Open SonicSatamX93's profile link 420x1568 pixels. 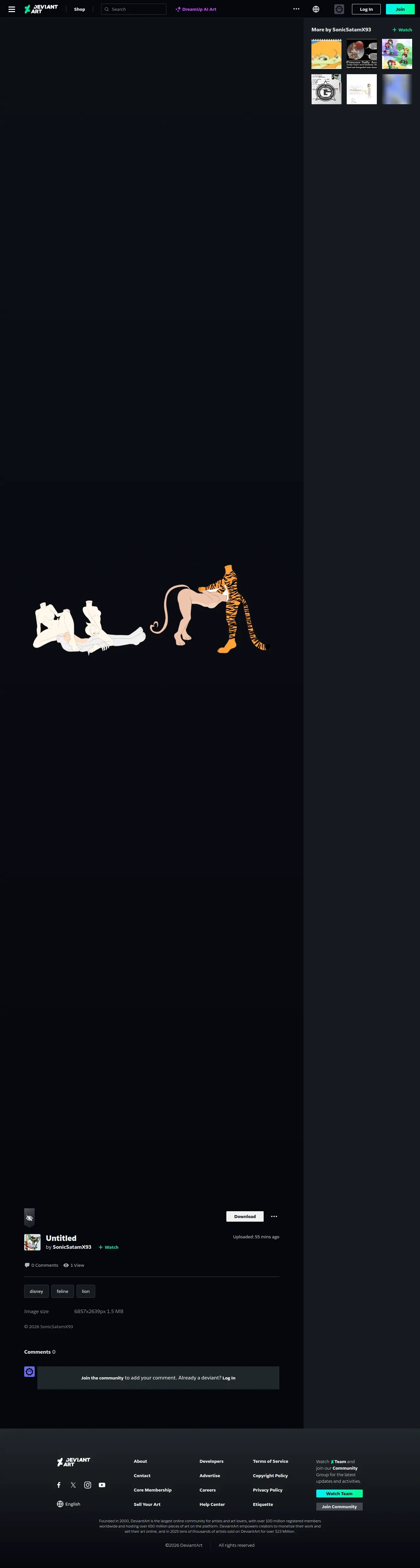72,1247
